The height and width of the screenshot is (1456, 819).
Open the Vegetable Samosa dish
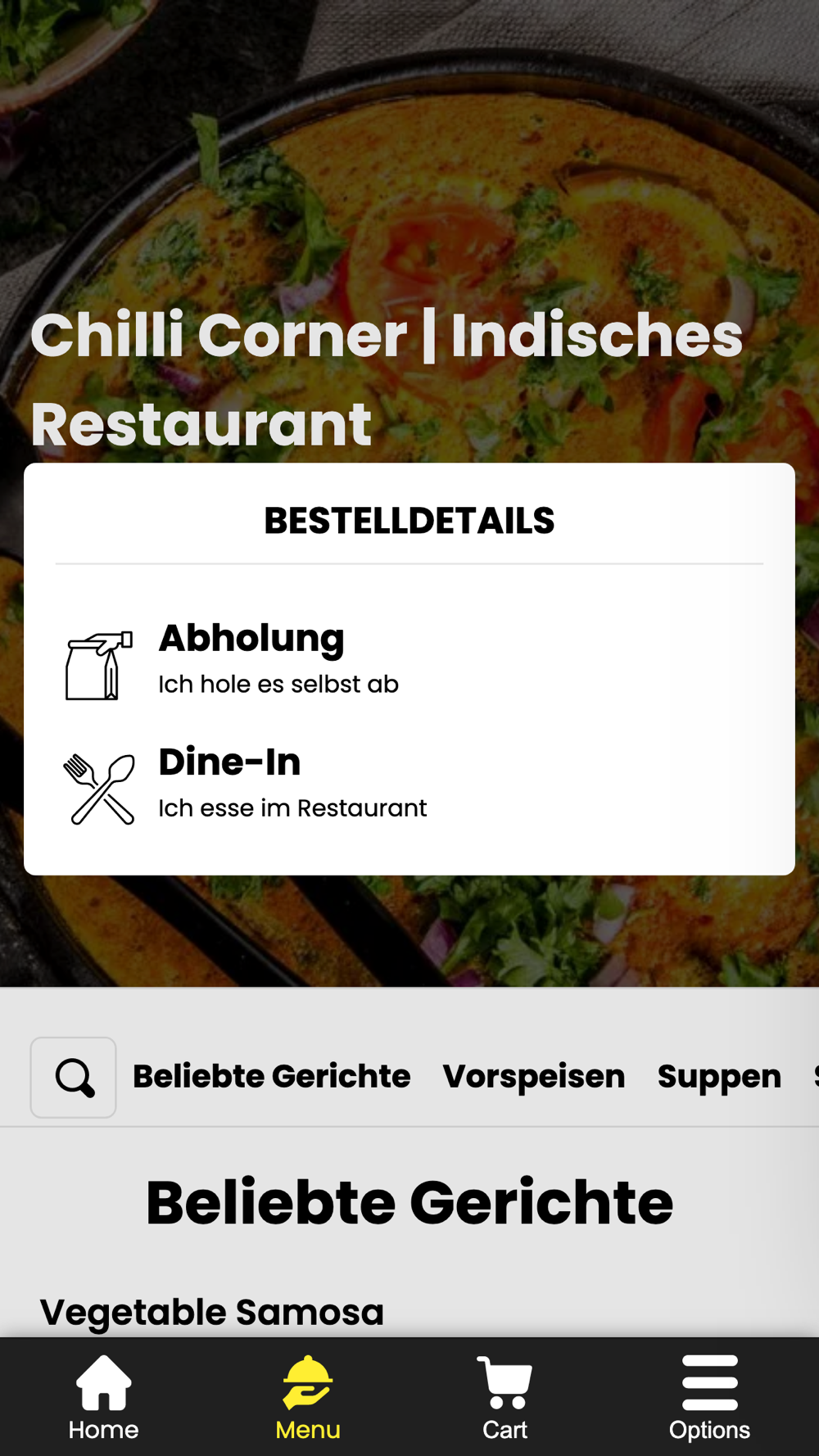212,1312
